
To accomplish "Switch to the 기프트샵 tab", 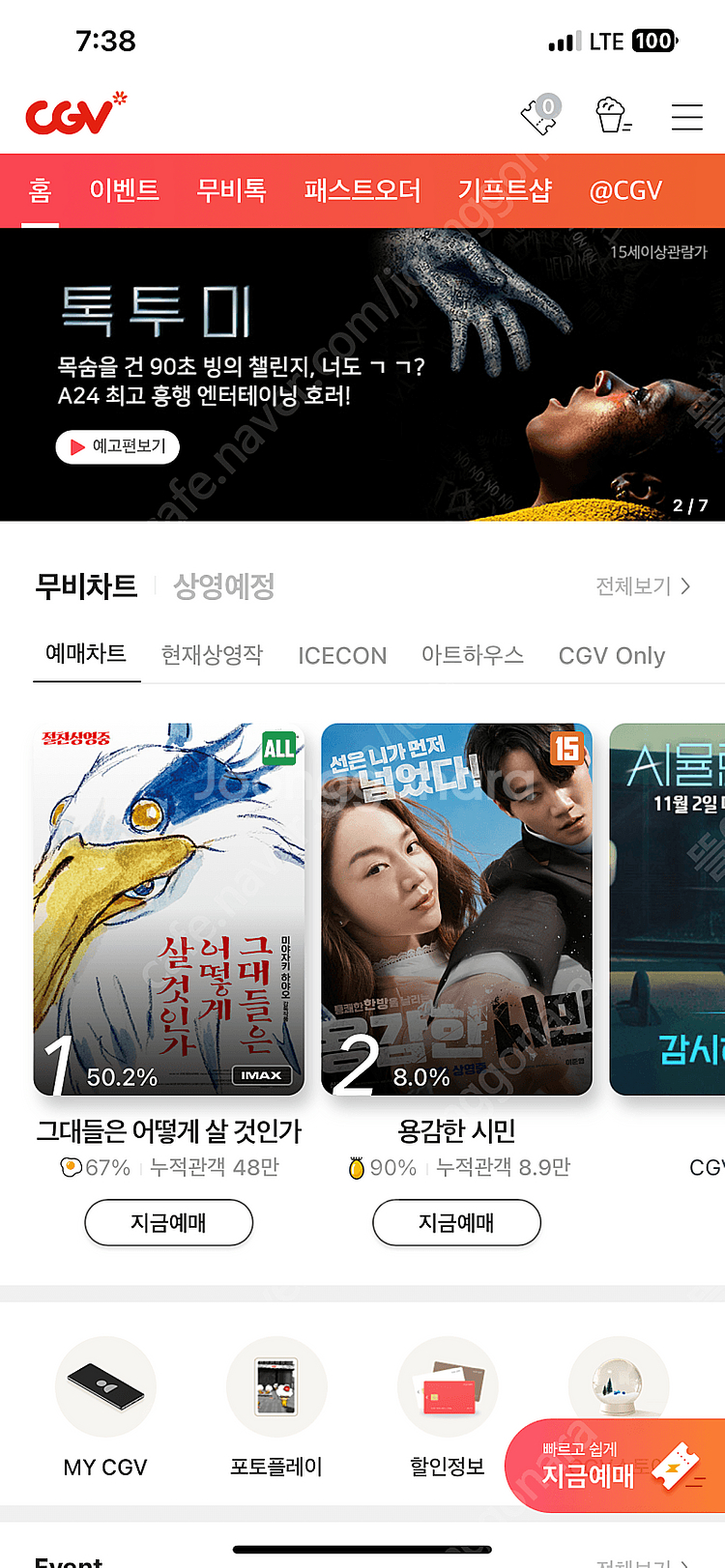I will coord(505,190).
